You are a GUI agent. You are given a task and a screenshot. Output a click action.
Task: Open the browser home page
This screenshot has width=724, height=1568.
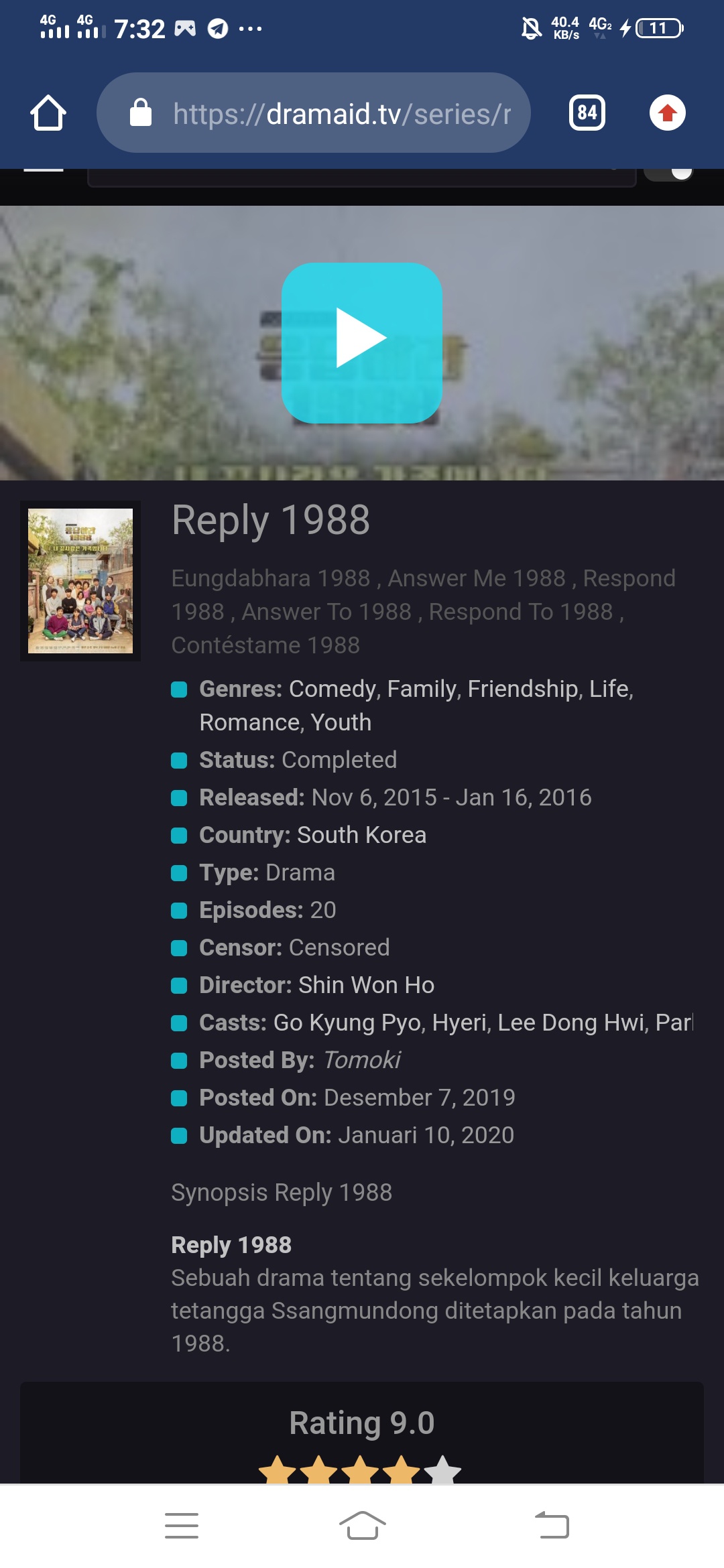[x=48, y=113]
